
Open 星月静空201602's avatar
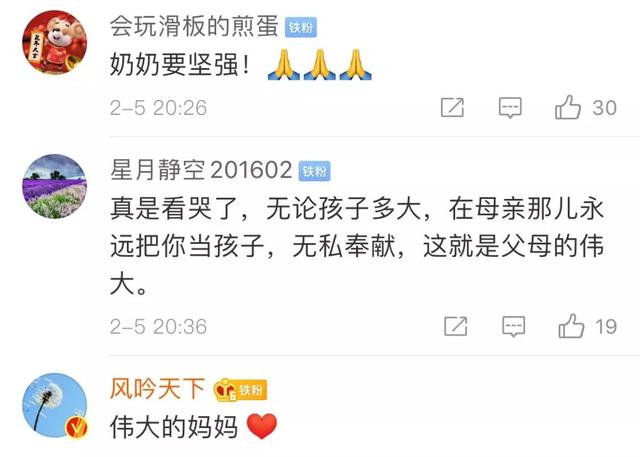point(52,187)
